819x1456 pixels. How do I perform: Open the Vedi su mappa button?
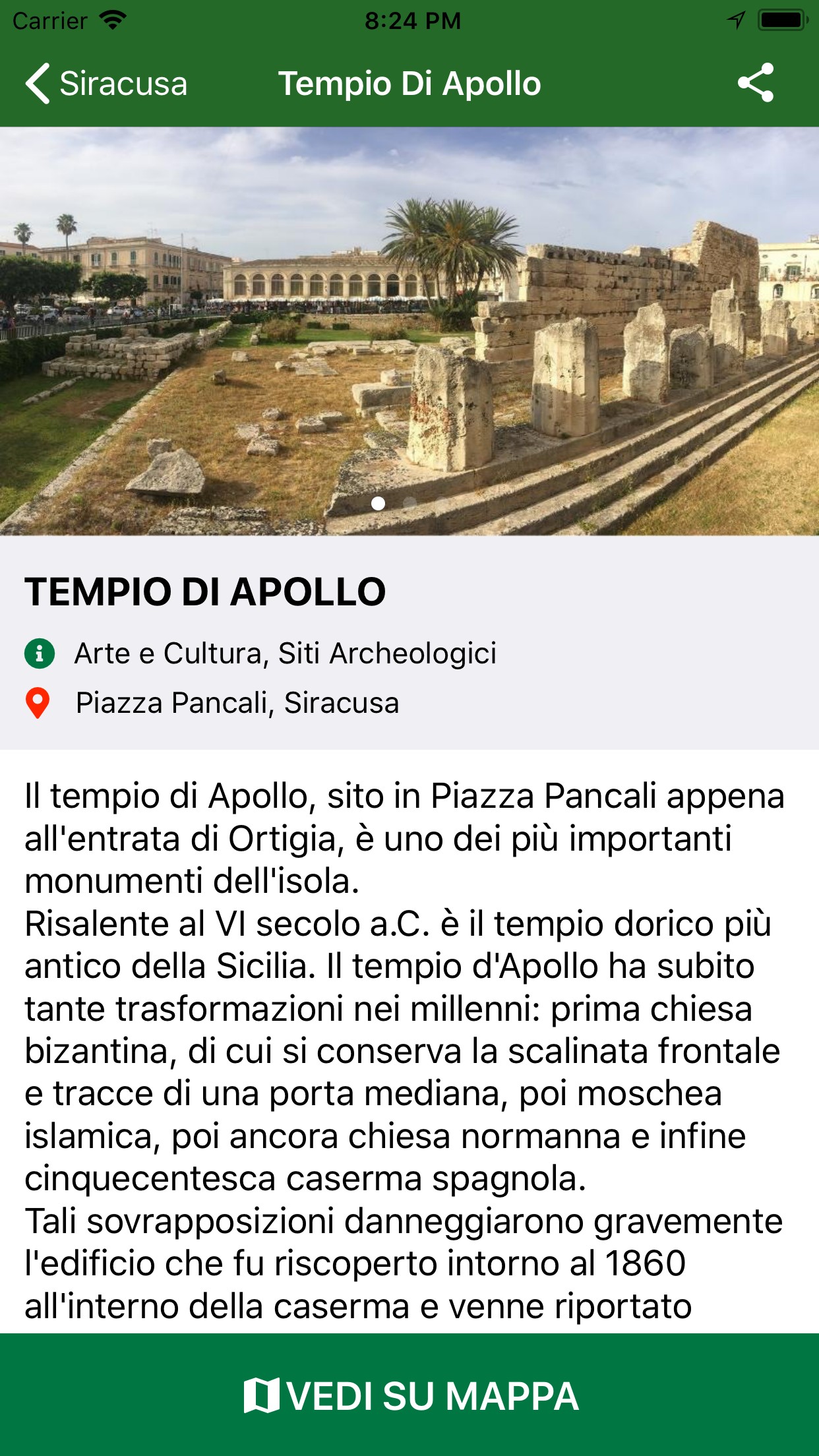click(x=409, y=1395)
